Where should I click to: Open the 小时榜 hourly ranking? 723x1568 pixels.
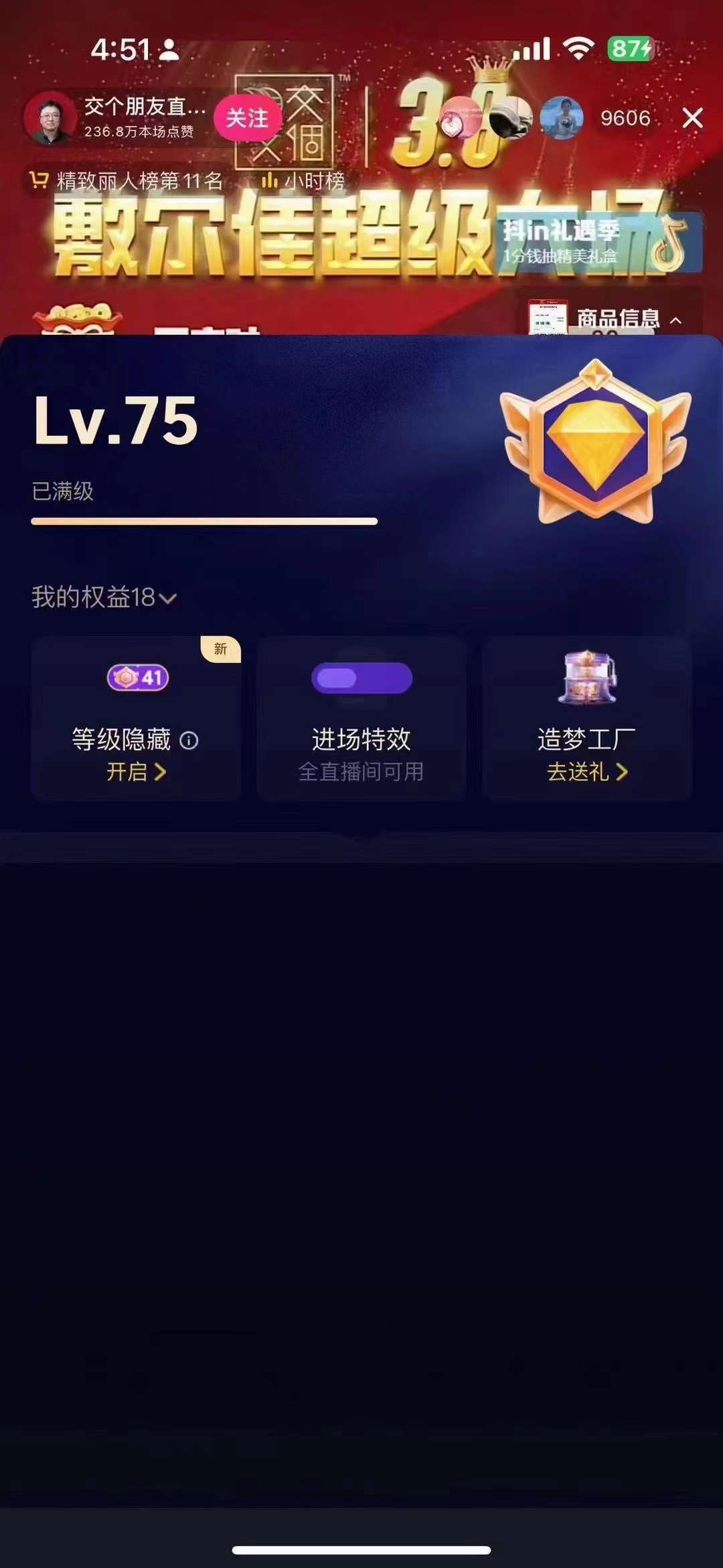pyautogui.click(x=305, y=181)
